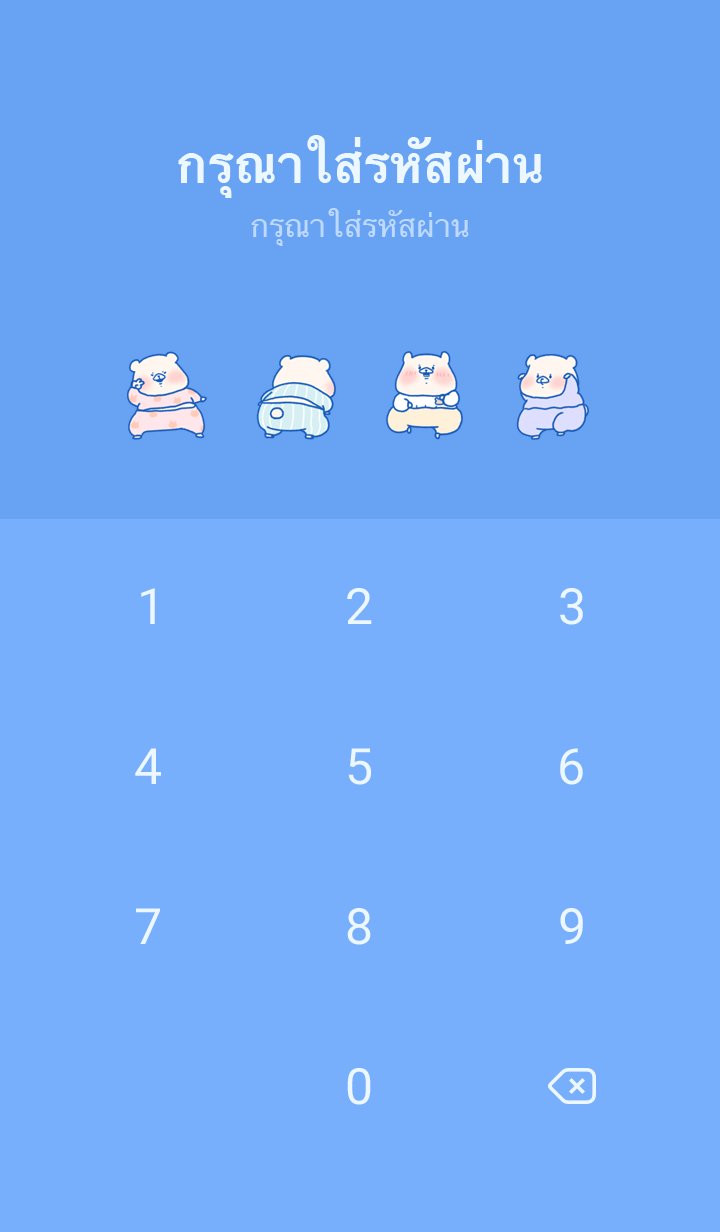Enter the number 2
The width and height of the screenshot is (720, 1232).
point(359,607)
